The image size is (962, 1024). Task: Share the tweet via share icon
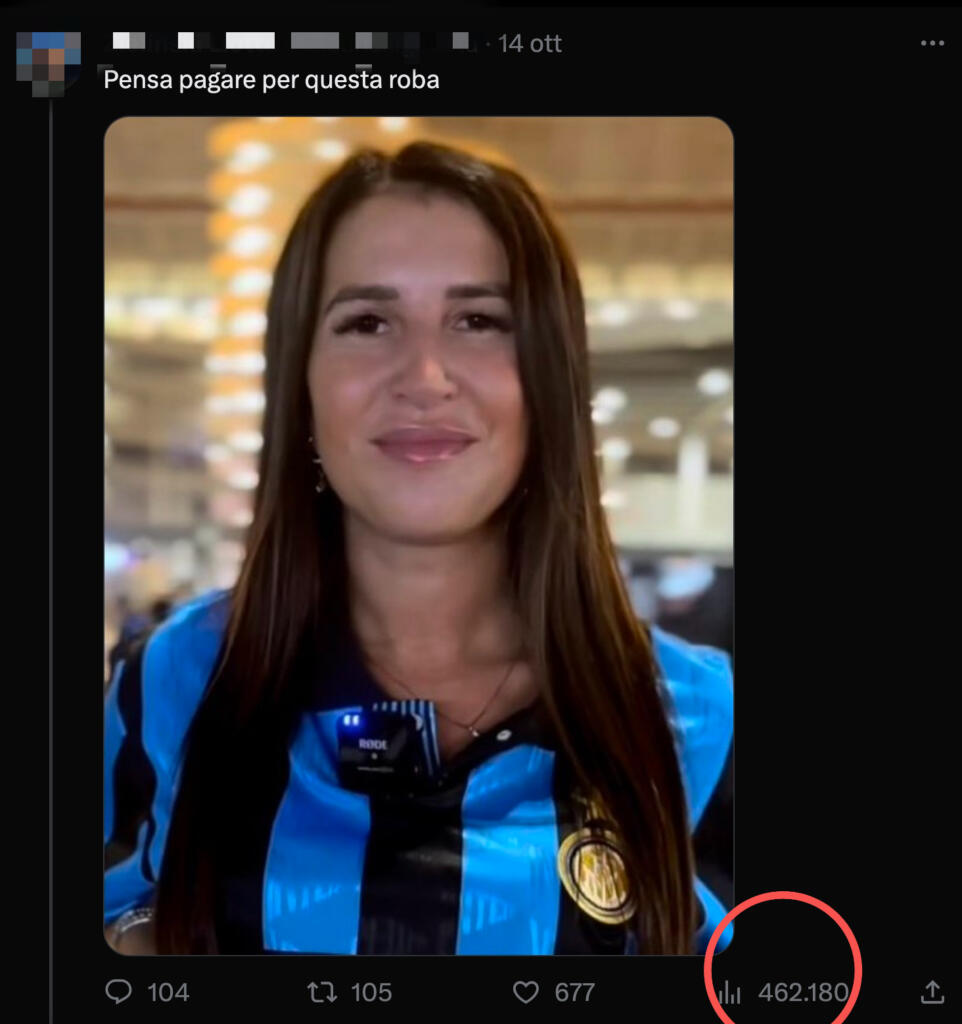(932, 992)
